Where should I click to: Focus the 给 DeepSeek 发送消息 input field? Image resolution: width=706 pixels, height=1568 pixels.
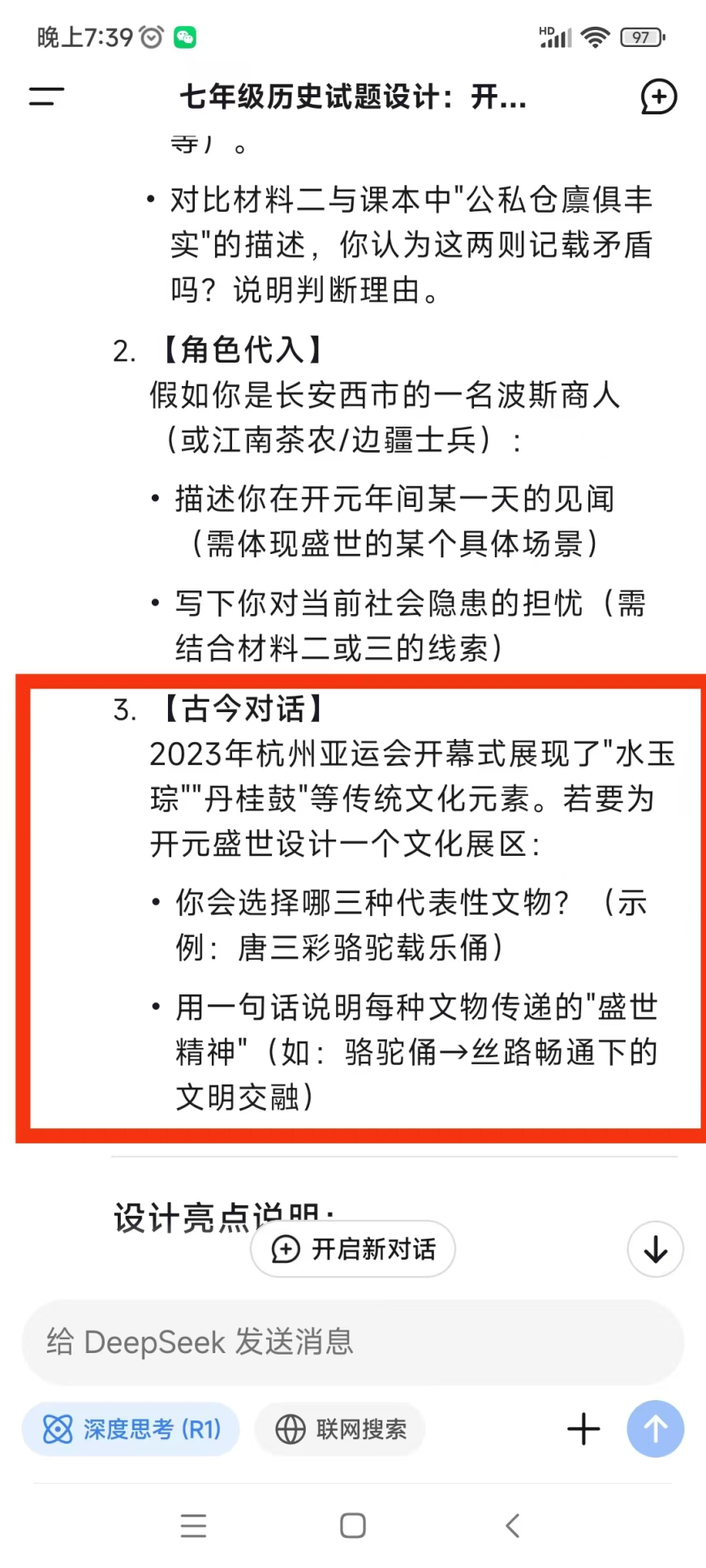(353, 1342)
